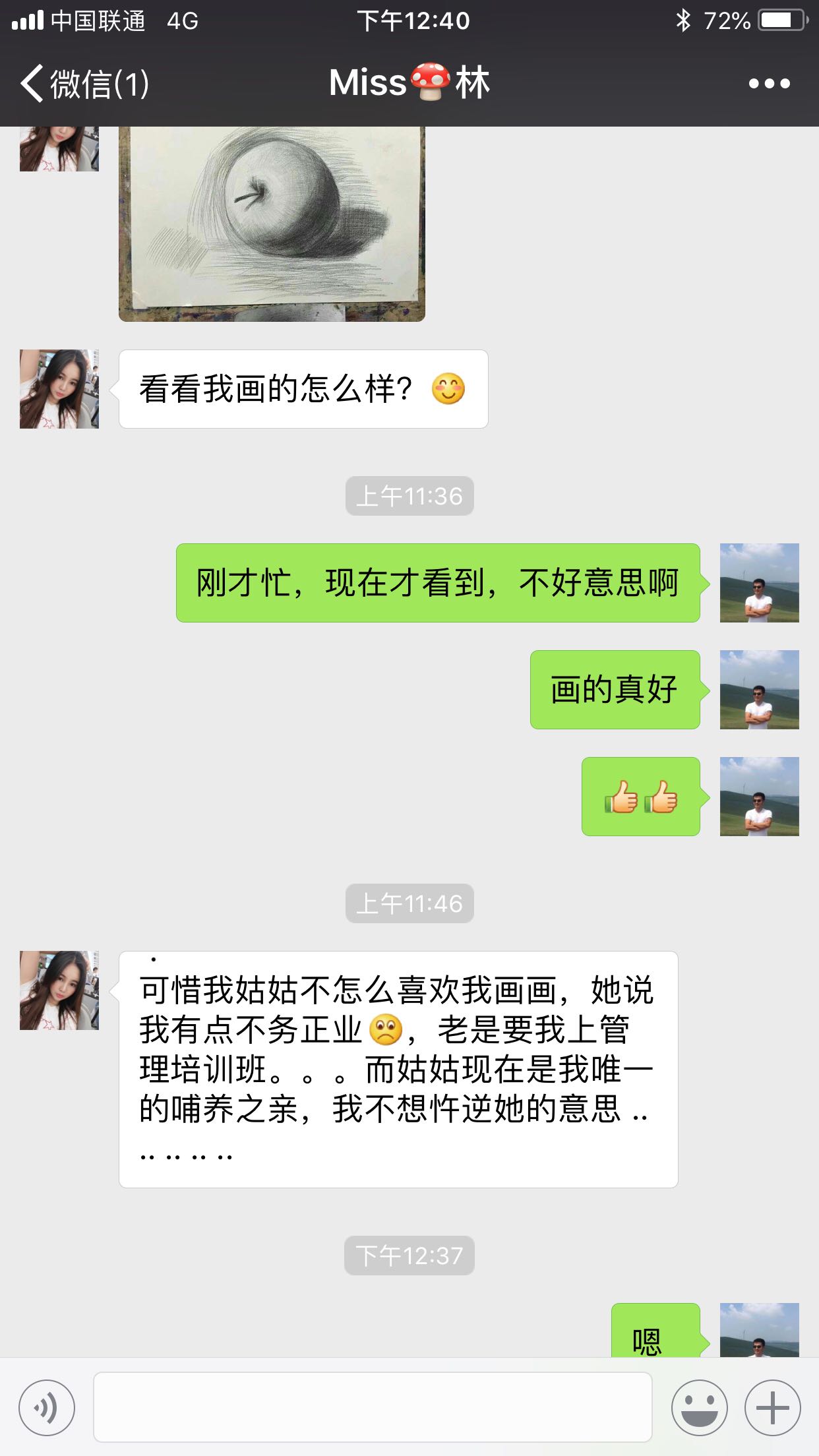Open the plus attachments menu
Image resolution: width=819 pixels, height=1456 pixels.
[x=772, y=1407]
